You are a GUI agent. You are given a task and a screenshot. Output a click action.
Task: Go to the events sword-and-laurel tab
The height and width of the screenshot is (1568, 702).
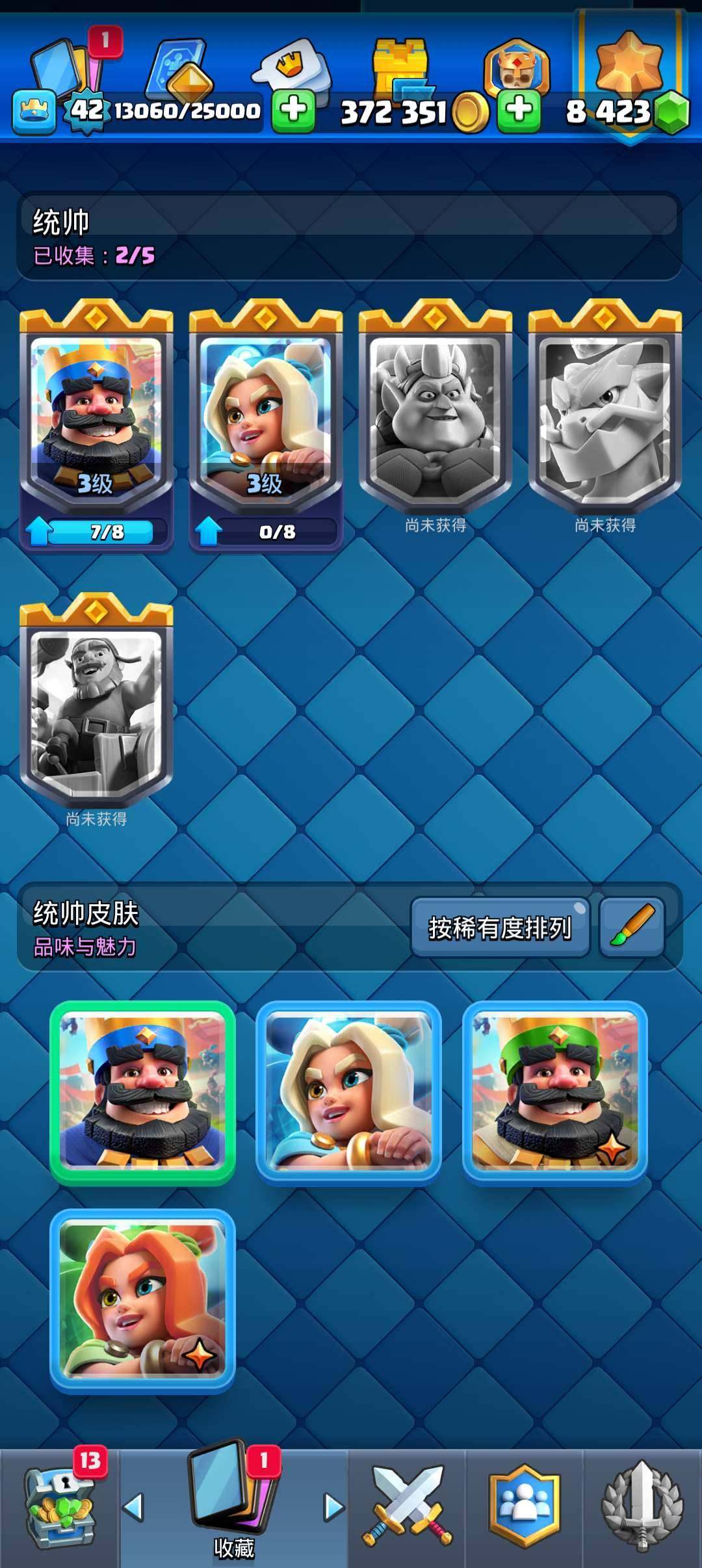click(x=642, y=1507)
